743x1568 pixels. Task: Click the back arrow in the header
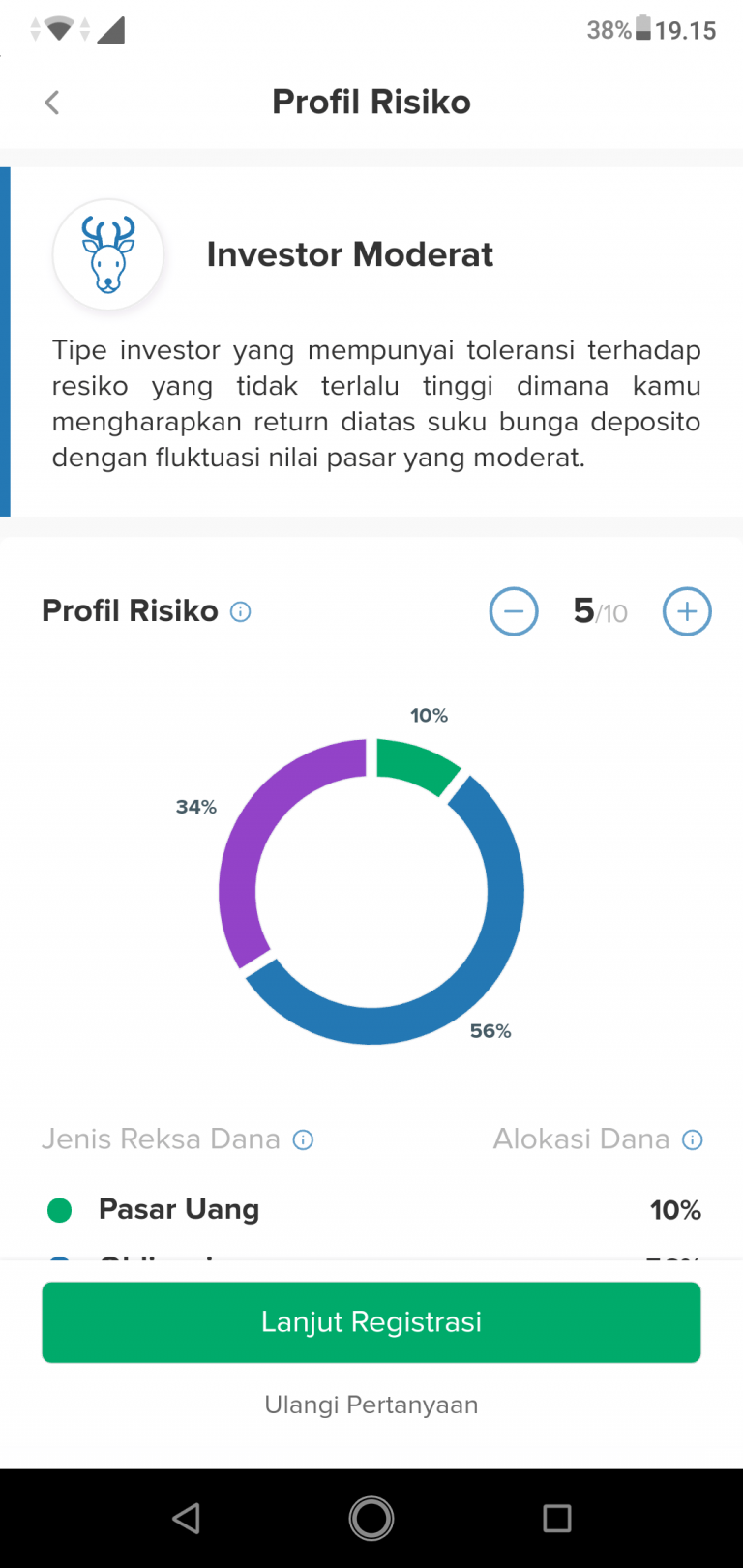pos(50,101)
